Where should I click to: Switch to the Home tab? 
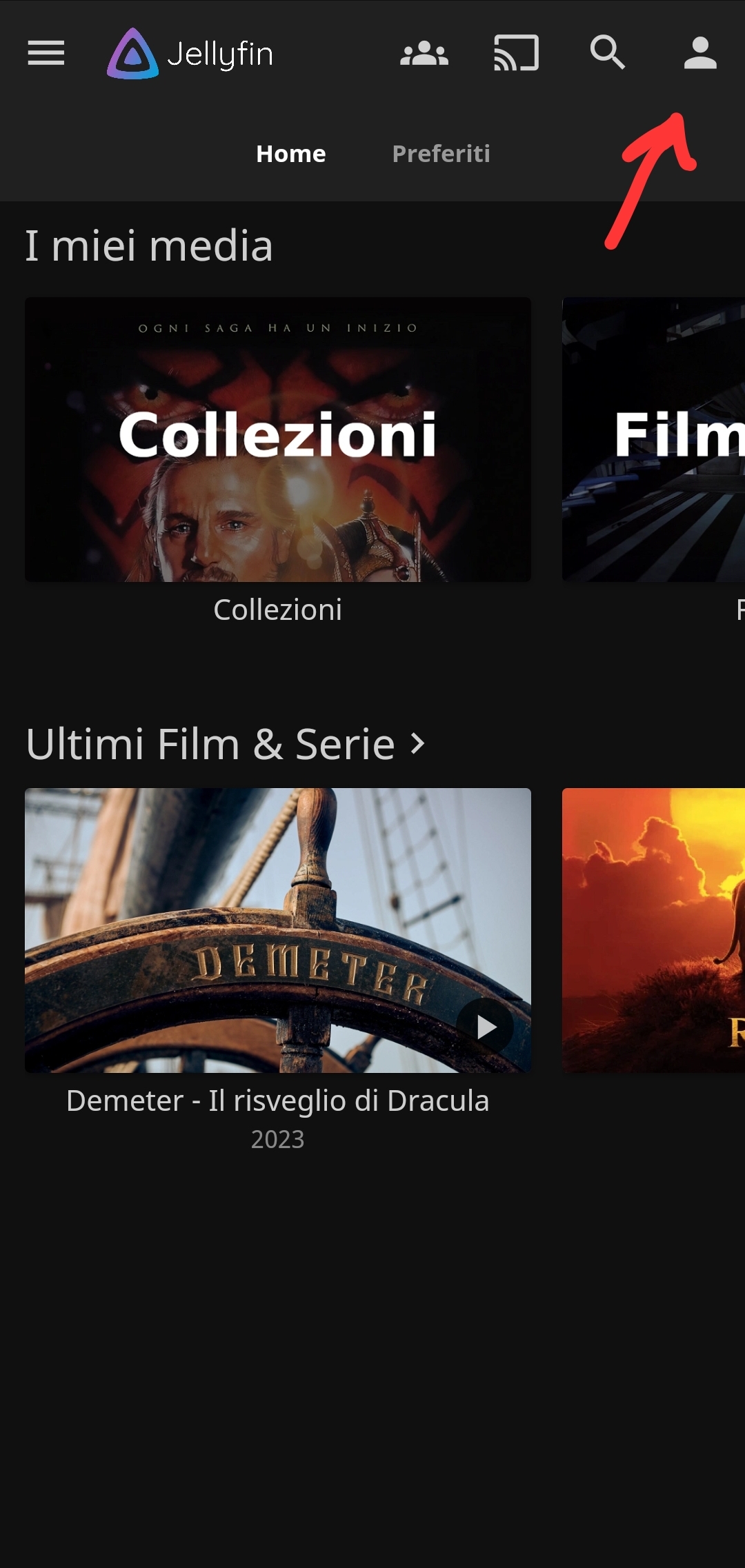290,154
